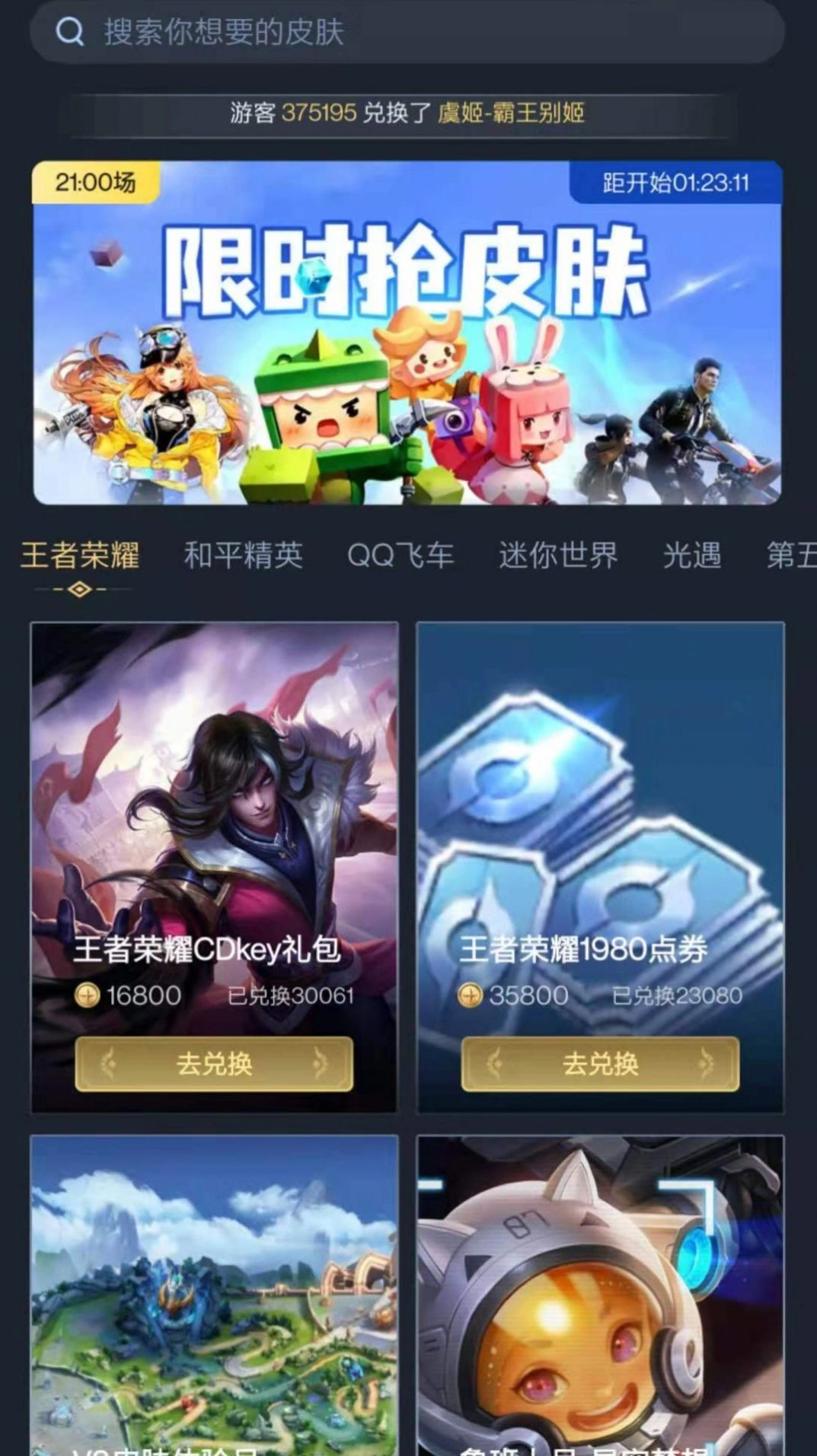Open the 迷你世界 category

[558, 554]
